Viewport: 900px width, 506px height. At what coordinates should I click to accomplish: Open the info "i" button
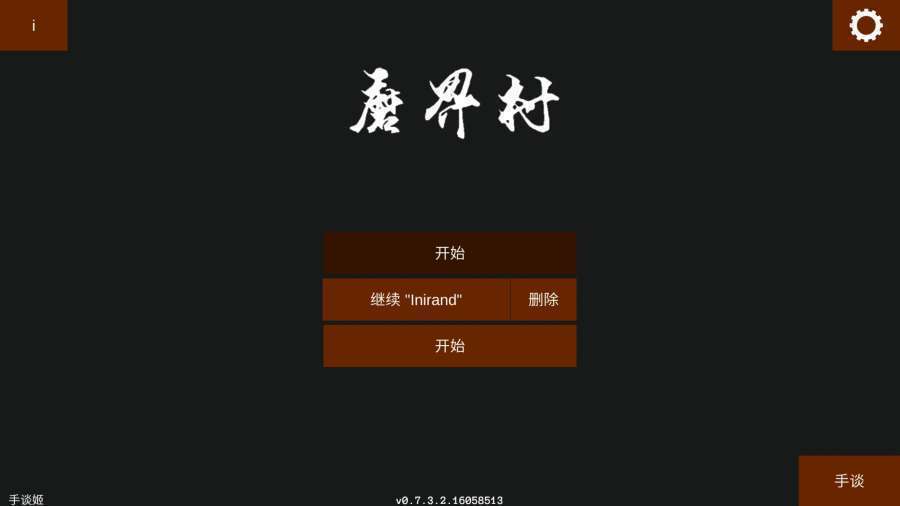[33, 25]
